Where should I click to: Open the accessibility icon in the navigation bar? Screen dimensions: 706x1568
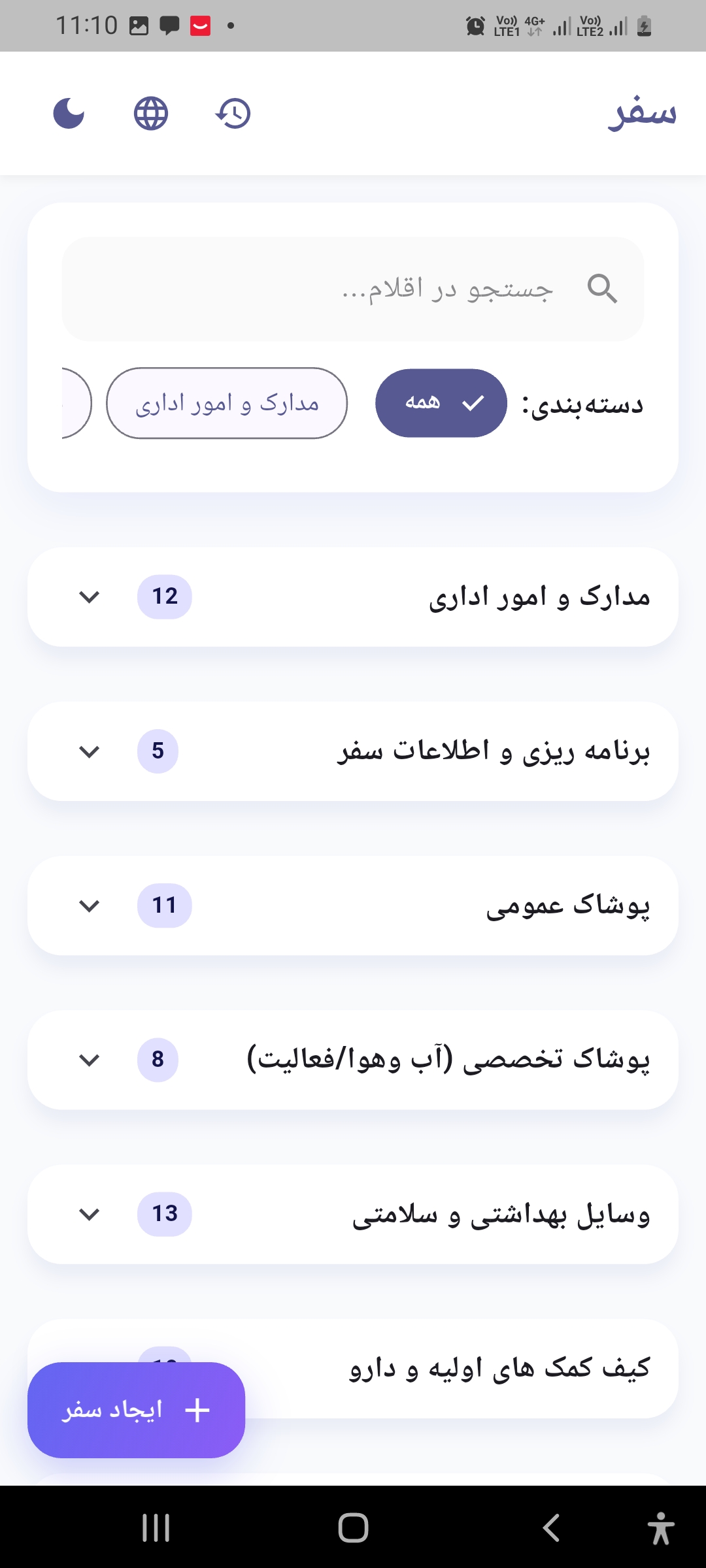pos(660,1528)
